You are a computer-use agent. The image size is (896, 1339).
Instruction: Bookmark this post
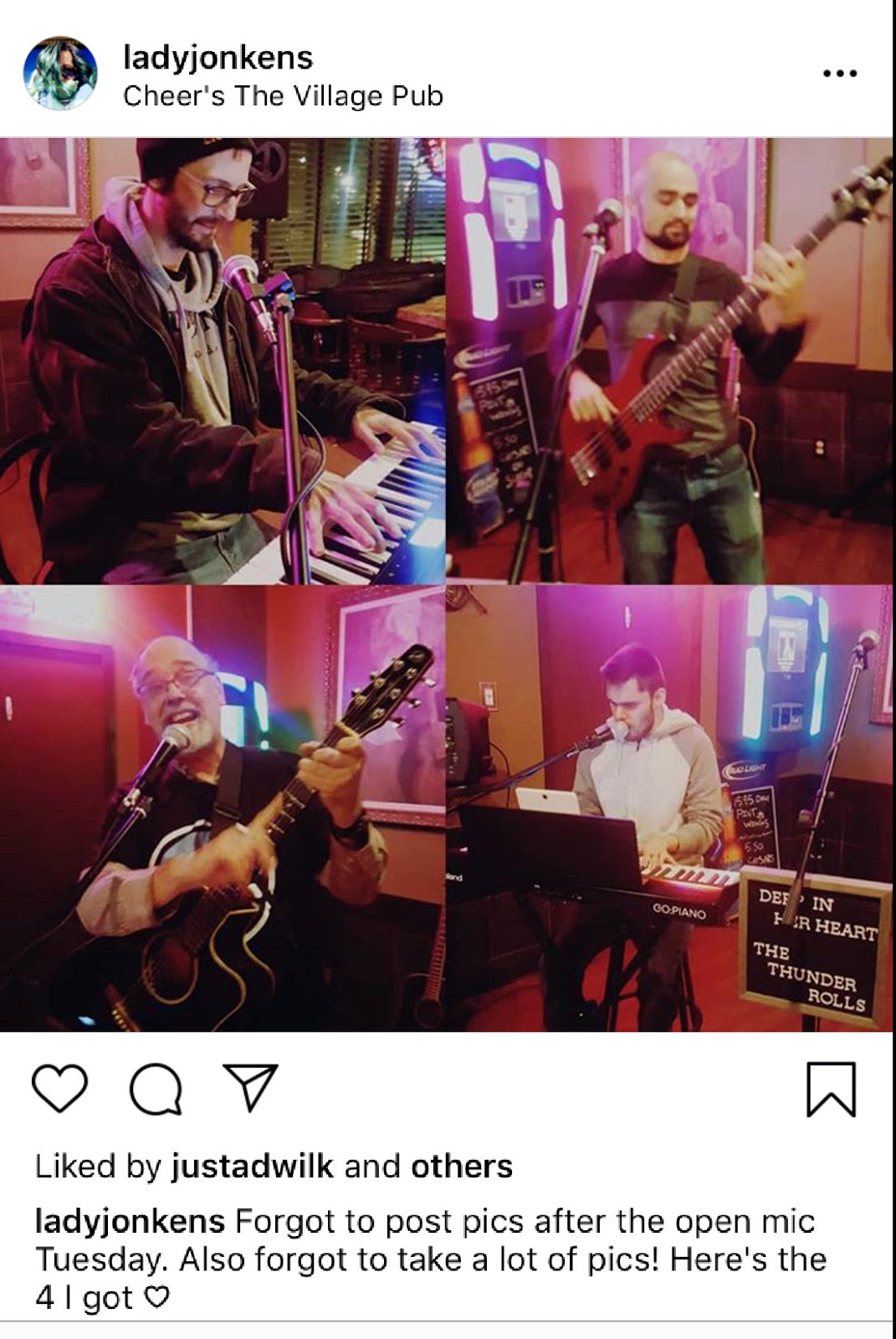(x=831, y=1089)
